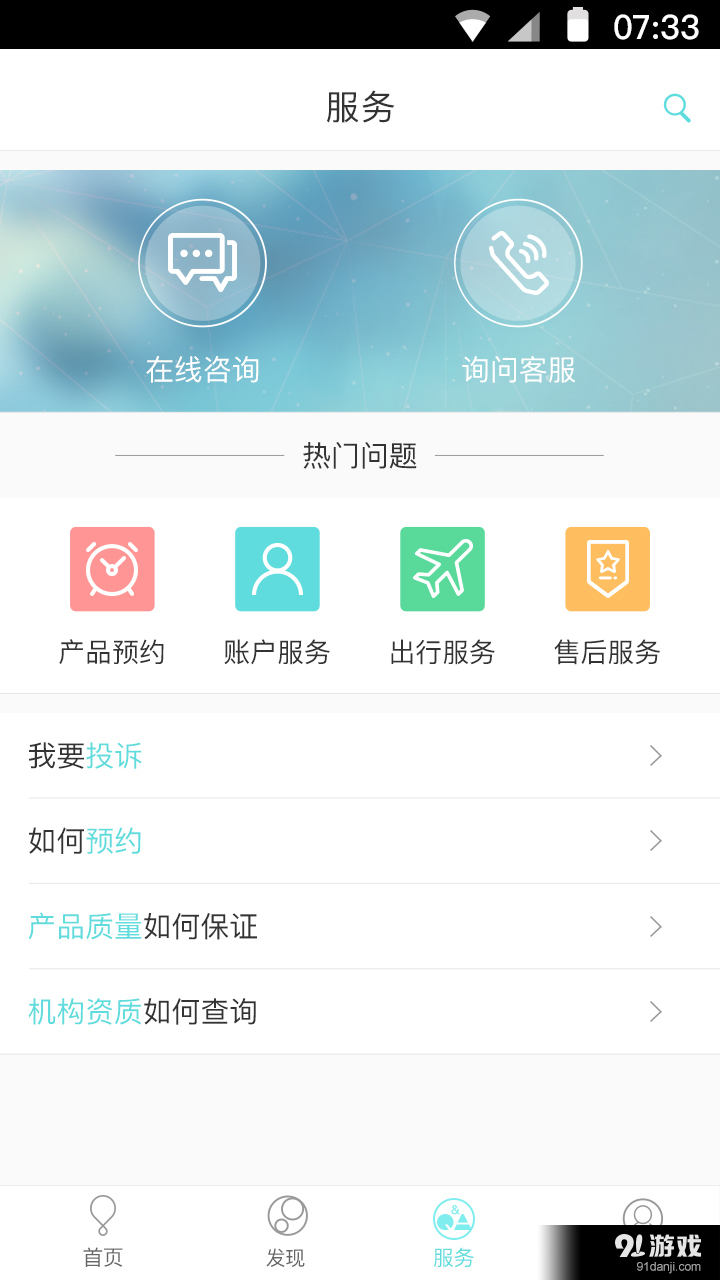Open 机构资质如何查询 via its chevron
The image size is (720, 1280).
(x=654, y=1012)
